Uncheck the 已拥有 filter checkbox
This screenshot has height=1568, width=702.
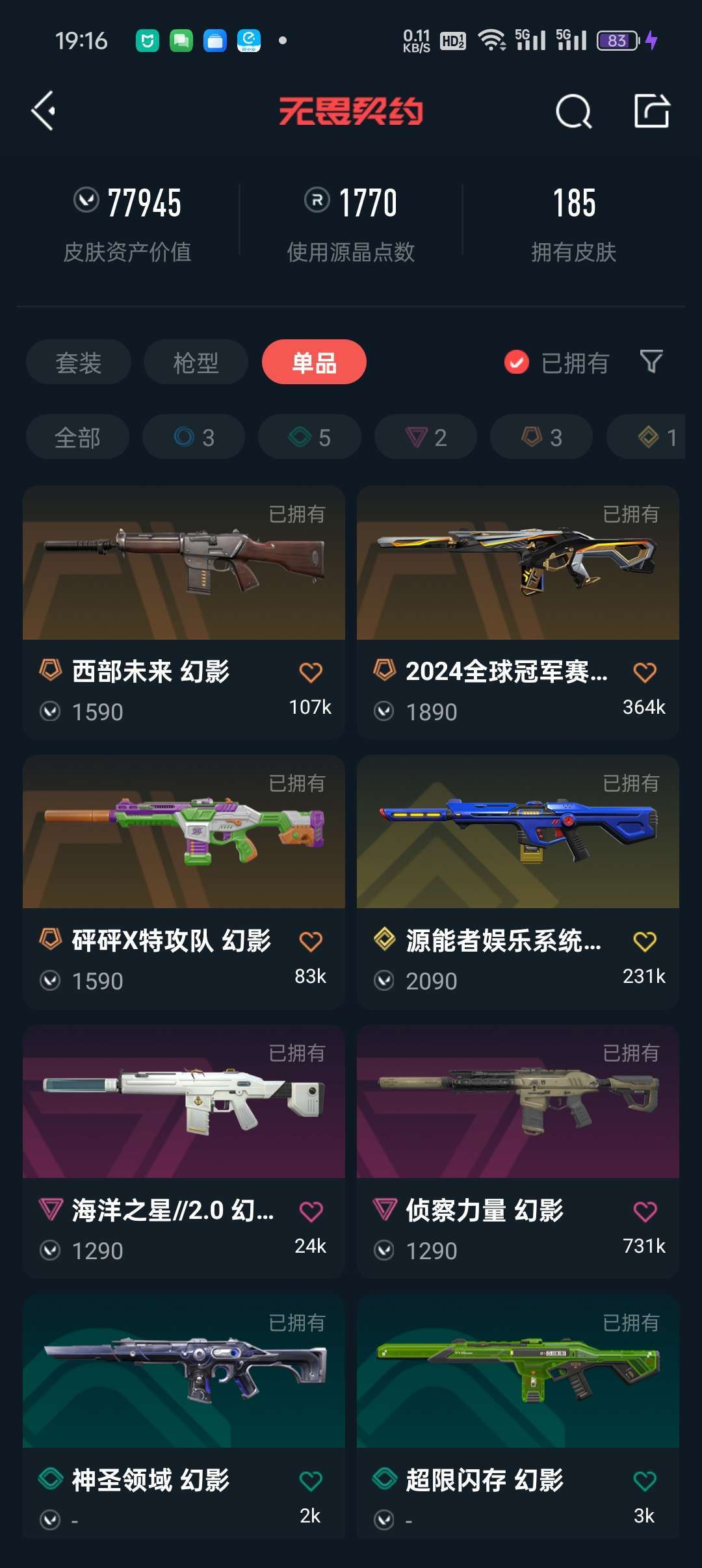coord(517,362)
